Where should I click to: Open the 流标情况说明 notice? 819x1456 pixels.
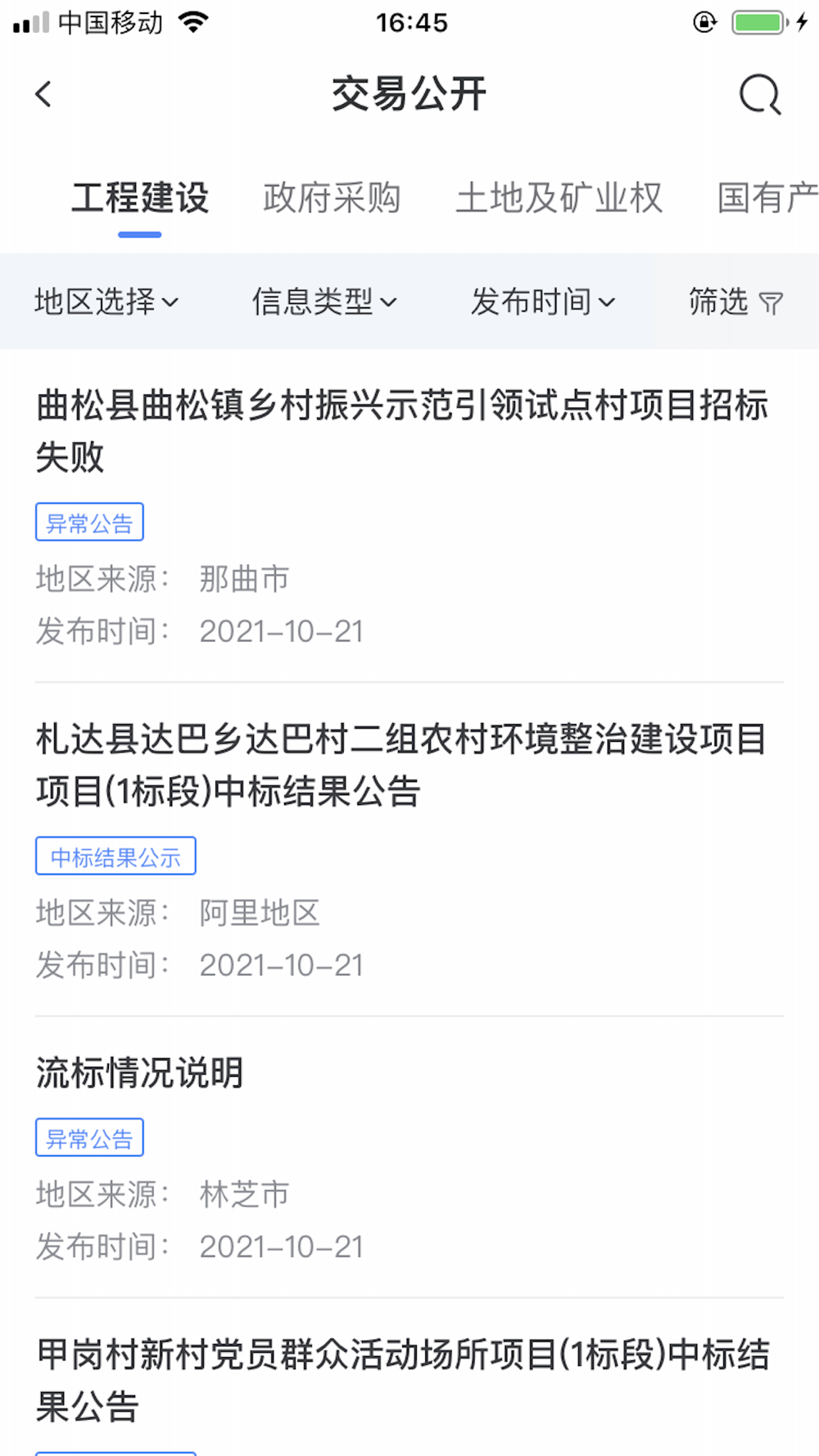point(140,1073)
